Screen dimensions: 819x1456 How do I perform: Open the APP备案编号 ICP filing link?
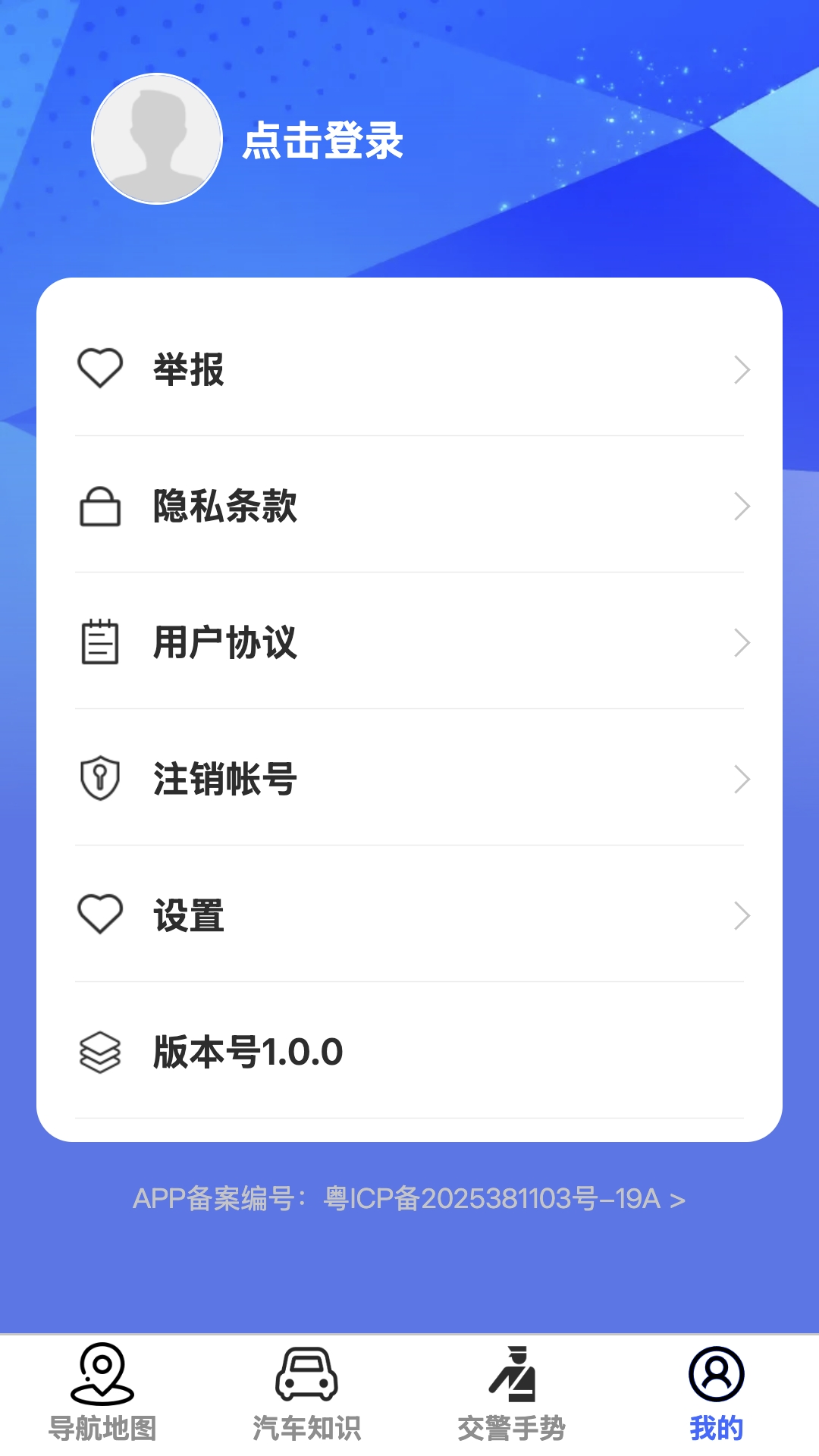[x=409, y=1199]
